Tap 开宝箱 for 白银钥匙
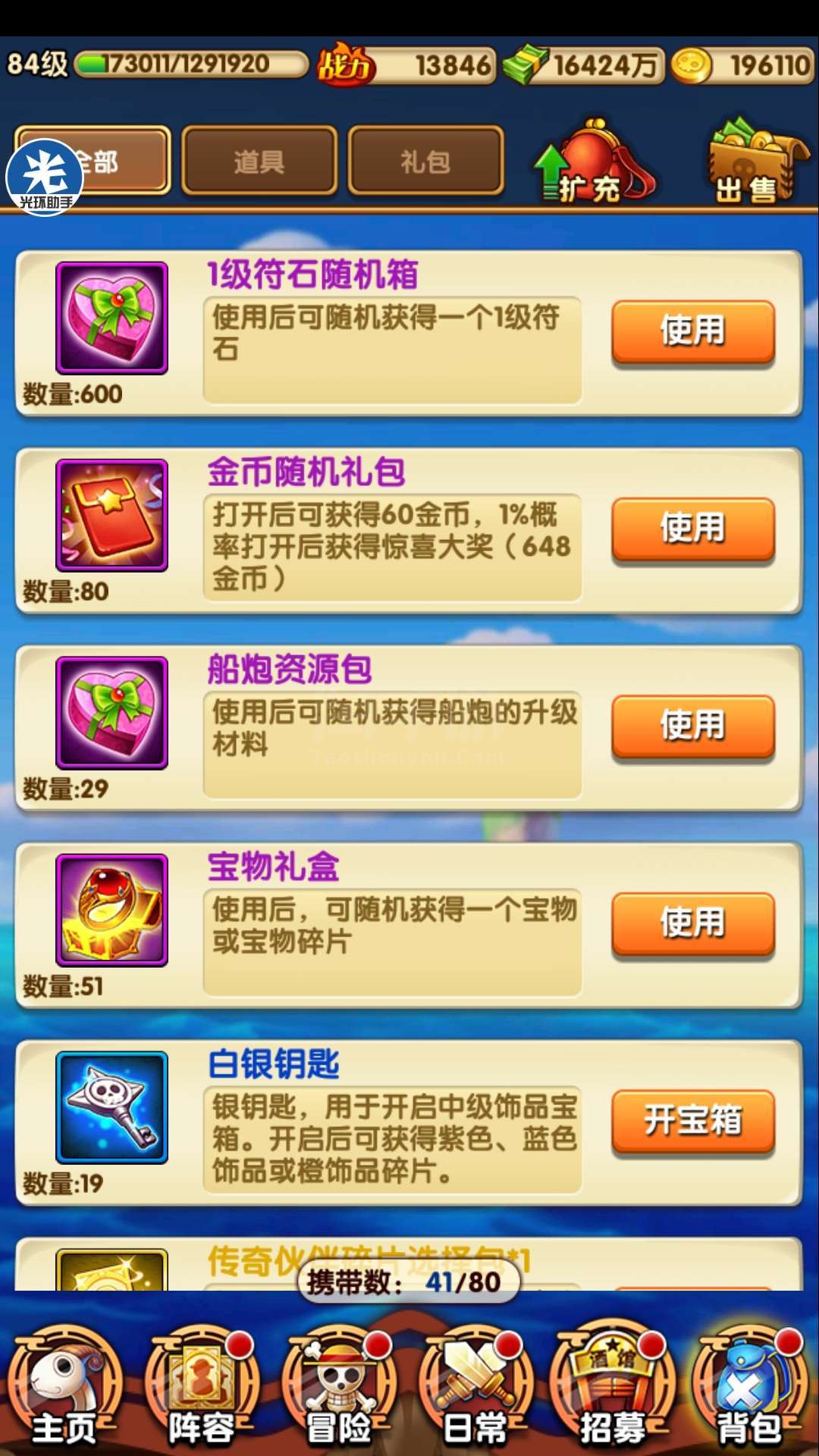Viewport: 819px width, 1456px height. [693, 1120]
